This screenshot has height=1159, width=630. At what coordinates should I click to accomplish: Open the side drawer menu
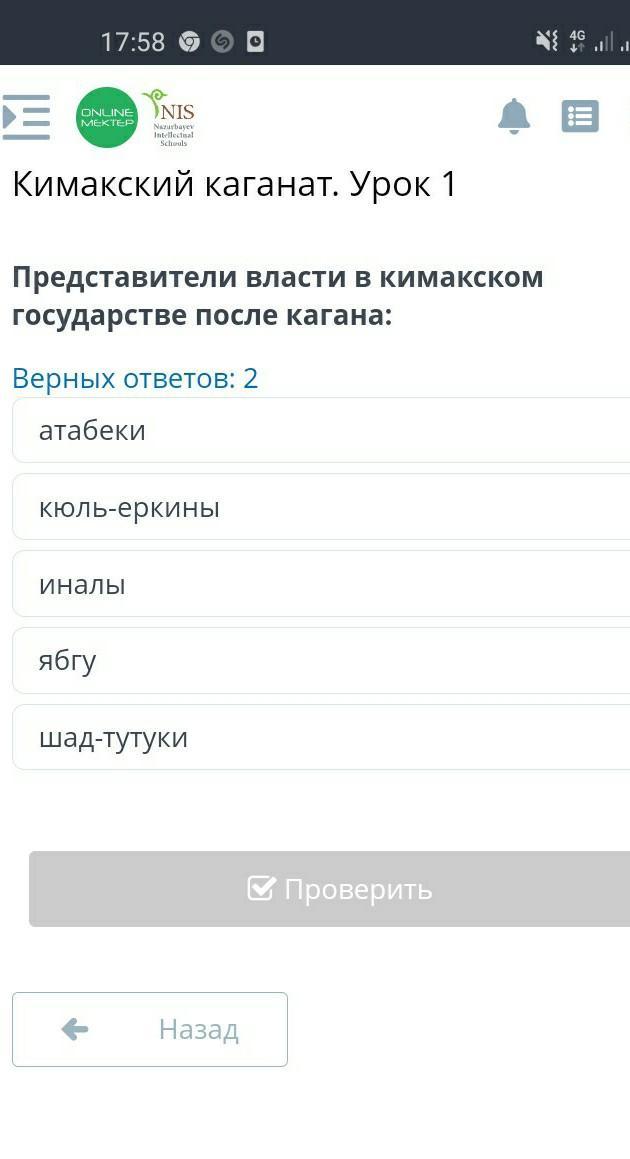(27, 117)
